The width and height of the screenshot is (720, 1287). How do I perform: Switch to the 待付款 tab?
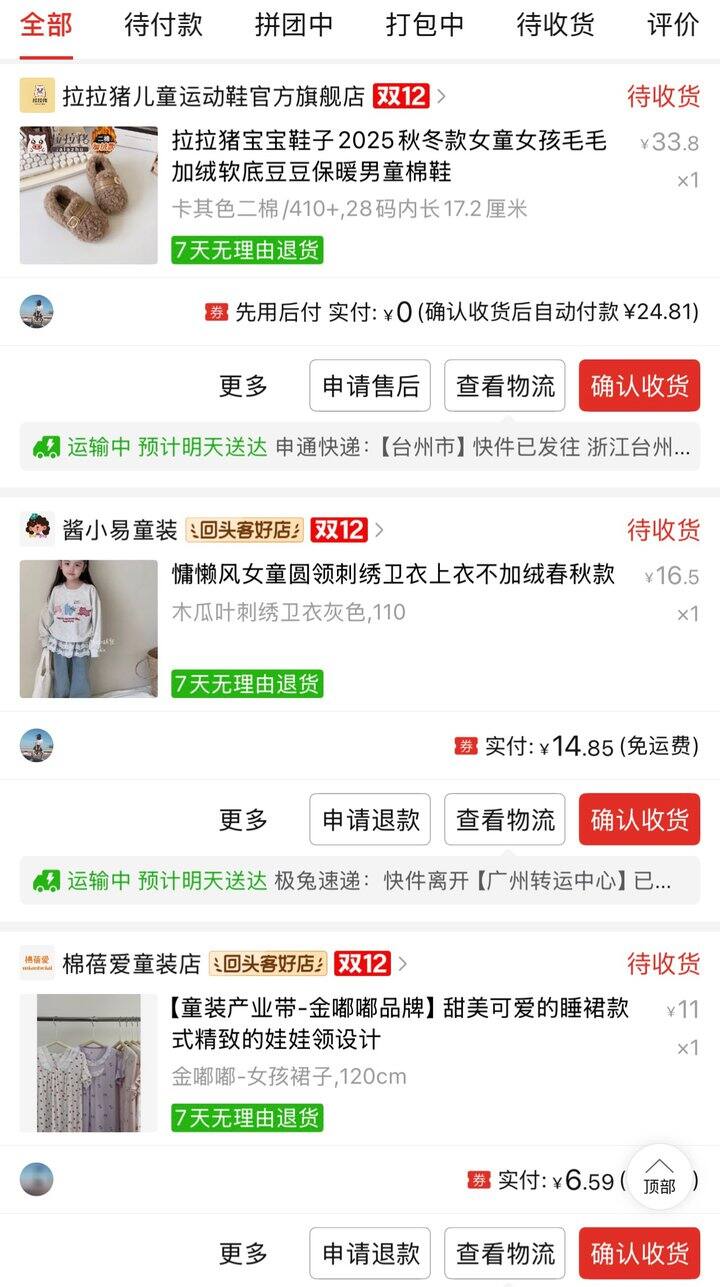pyautogui.click(x=163, y=25)
